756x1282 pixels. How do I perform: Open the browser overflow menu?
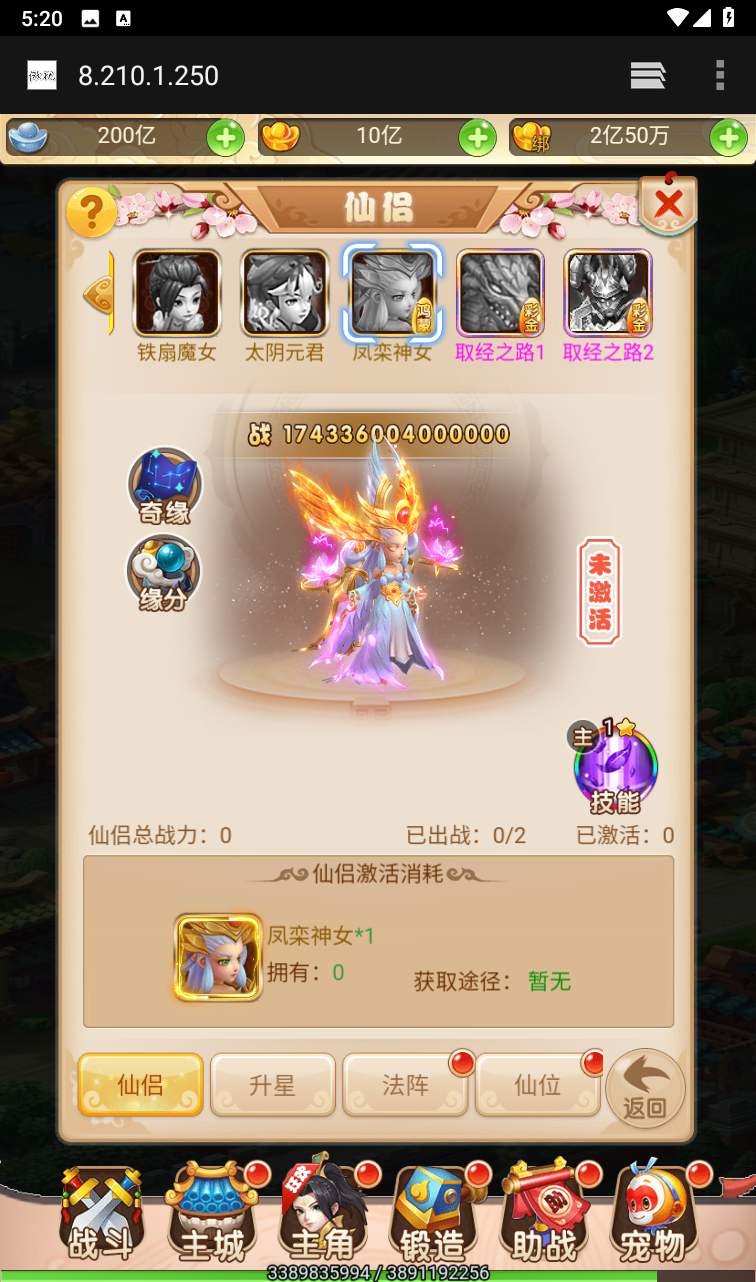[x=719, y=75]
